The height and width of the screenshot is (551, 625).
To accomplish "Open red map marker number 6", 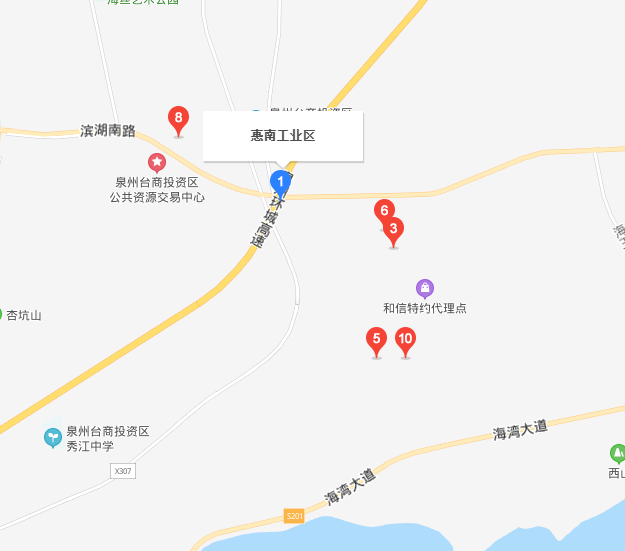I will (383, 210).
